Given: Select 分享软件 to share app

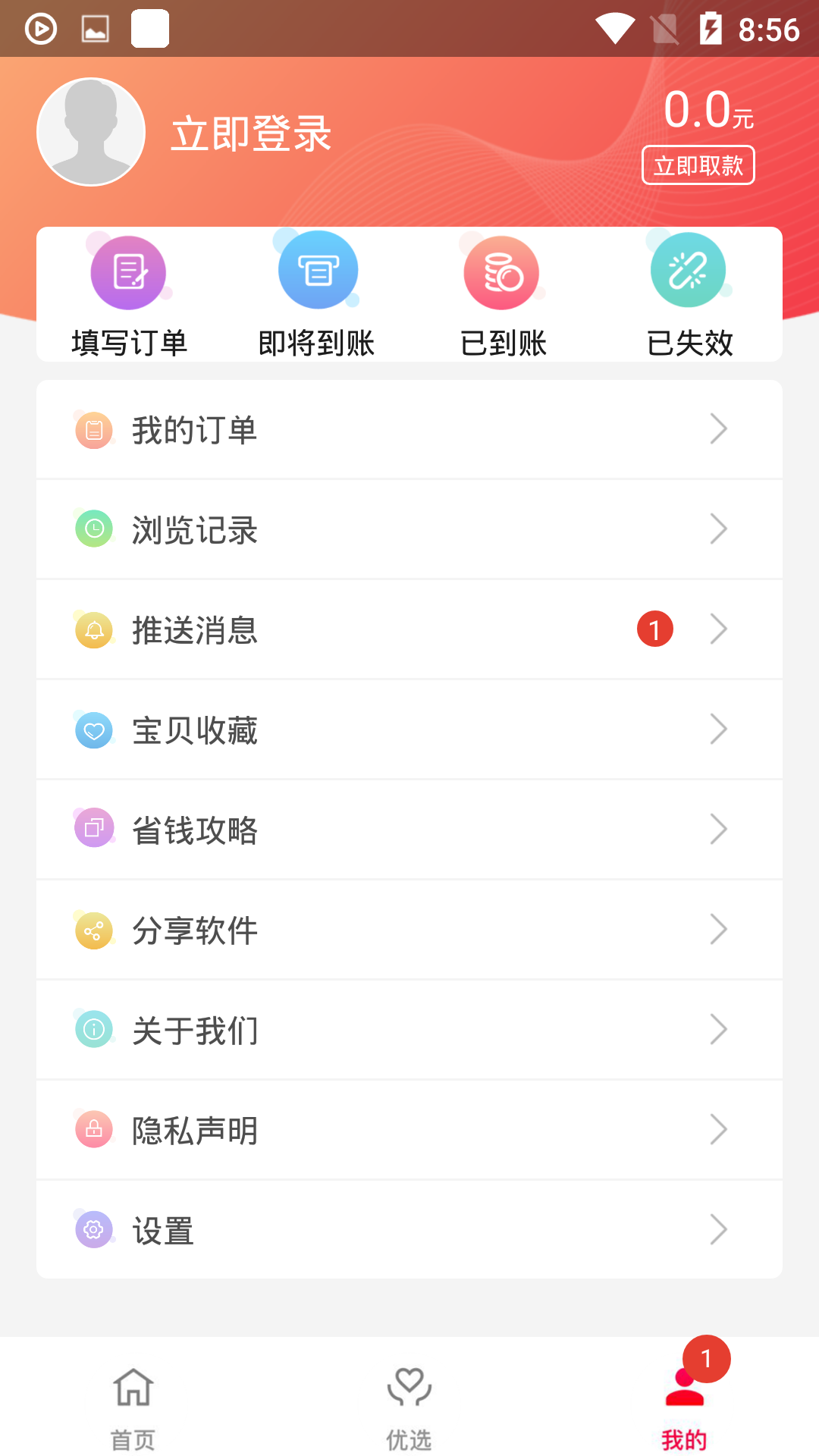Looking at the screenshot, I should 409,930.
